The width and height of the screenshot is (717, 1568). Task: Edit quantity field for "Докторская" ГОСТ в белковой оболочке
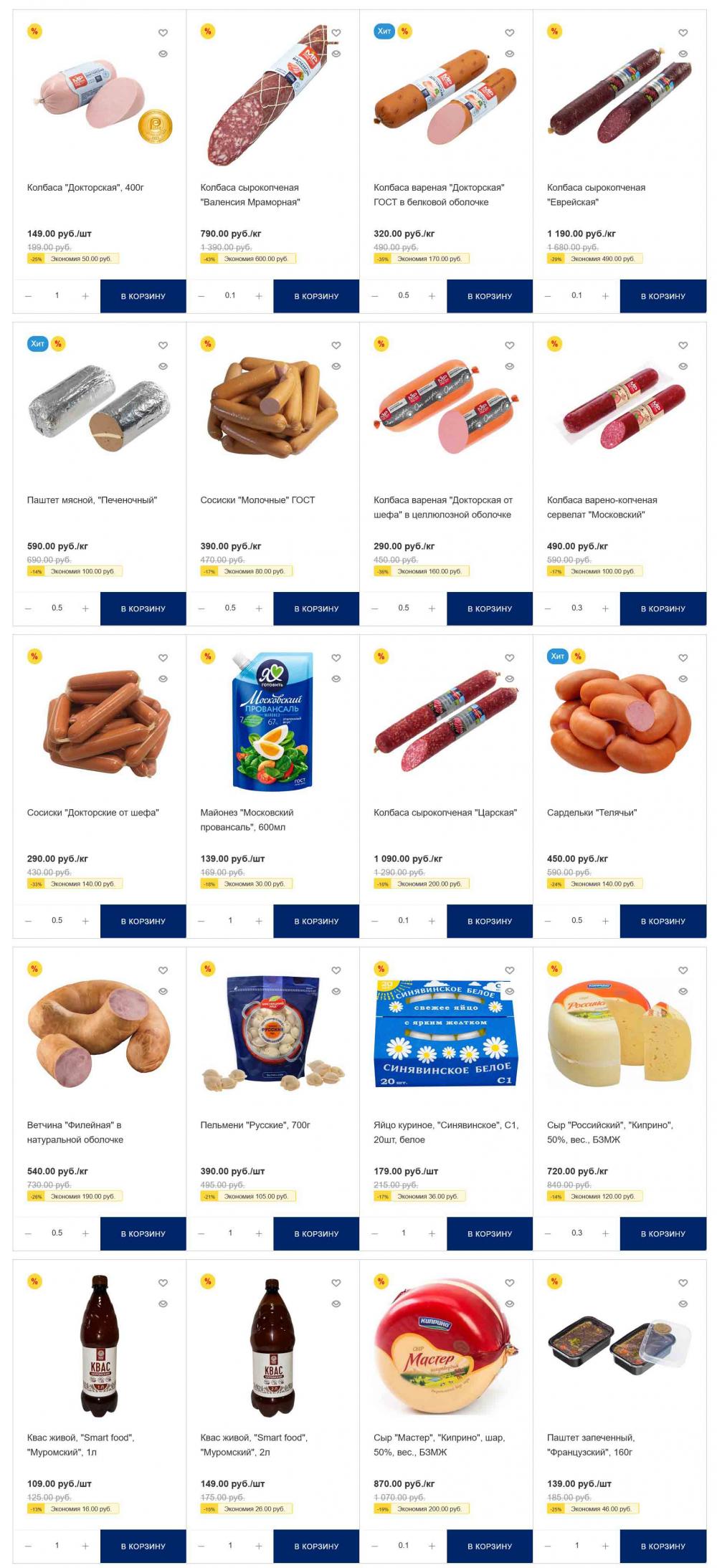click(404, 295)
